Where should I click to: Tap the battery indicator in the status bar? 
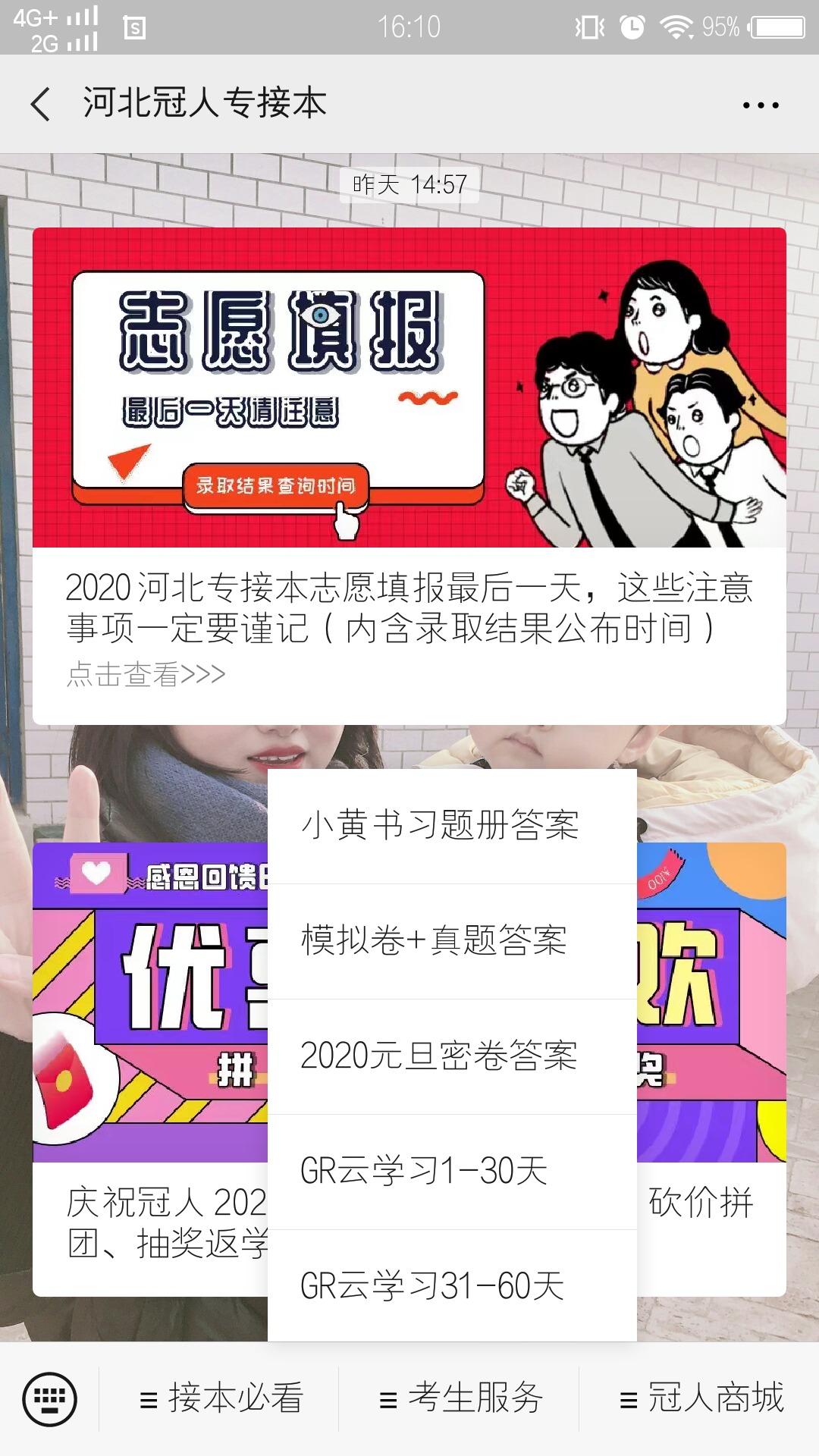tap(780, 26)
